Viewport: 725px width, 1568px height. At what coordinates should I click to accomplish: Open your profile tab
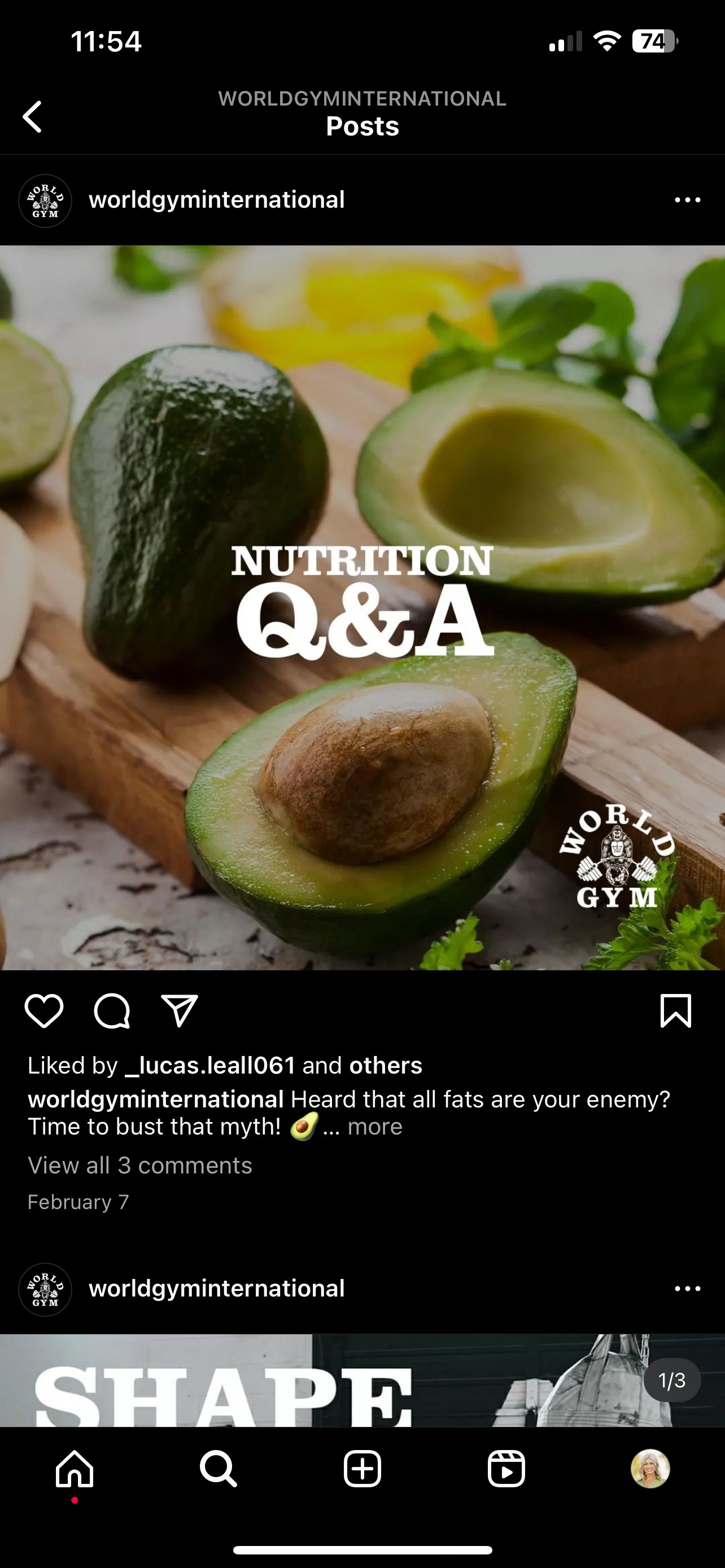click(x=650, y=1469)
